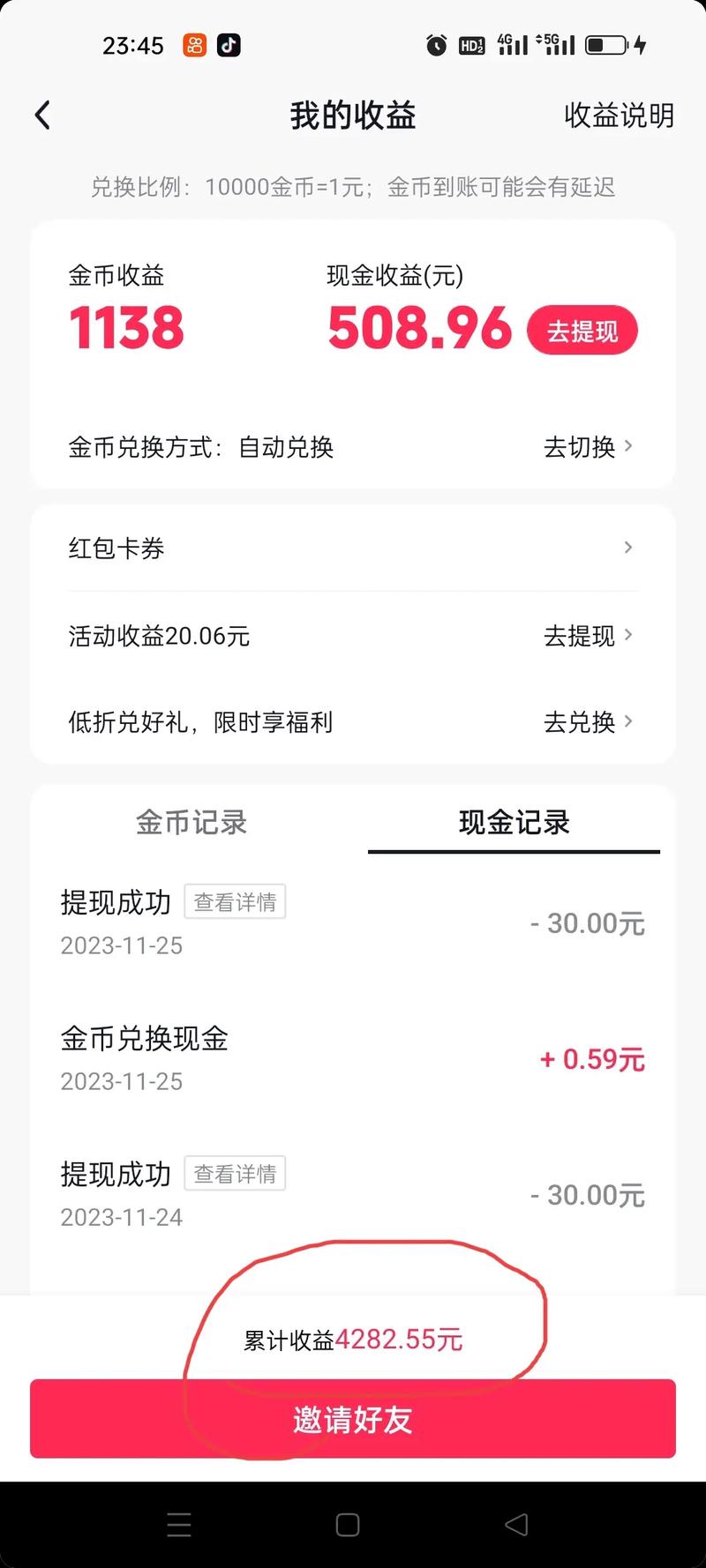Image resolution: width=706 pixels, height=1568 pixels.
Task: Tap the home navigation button
Action: [x=349, y=1524]
